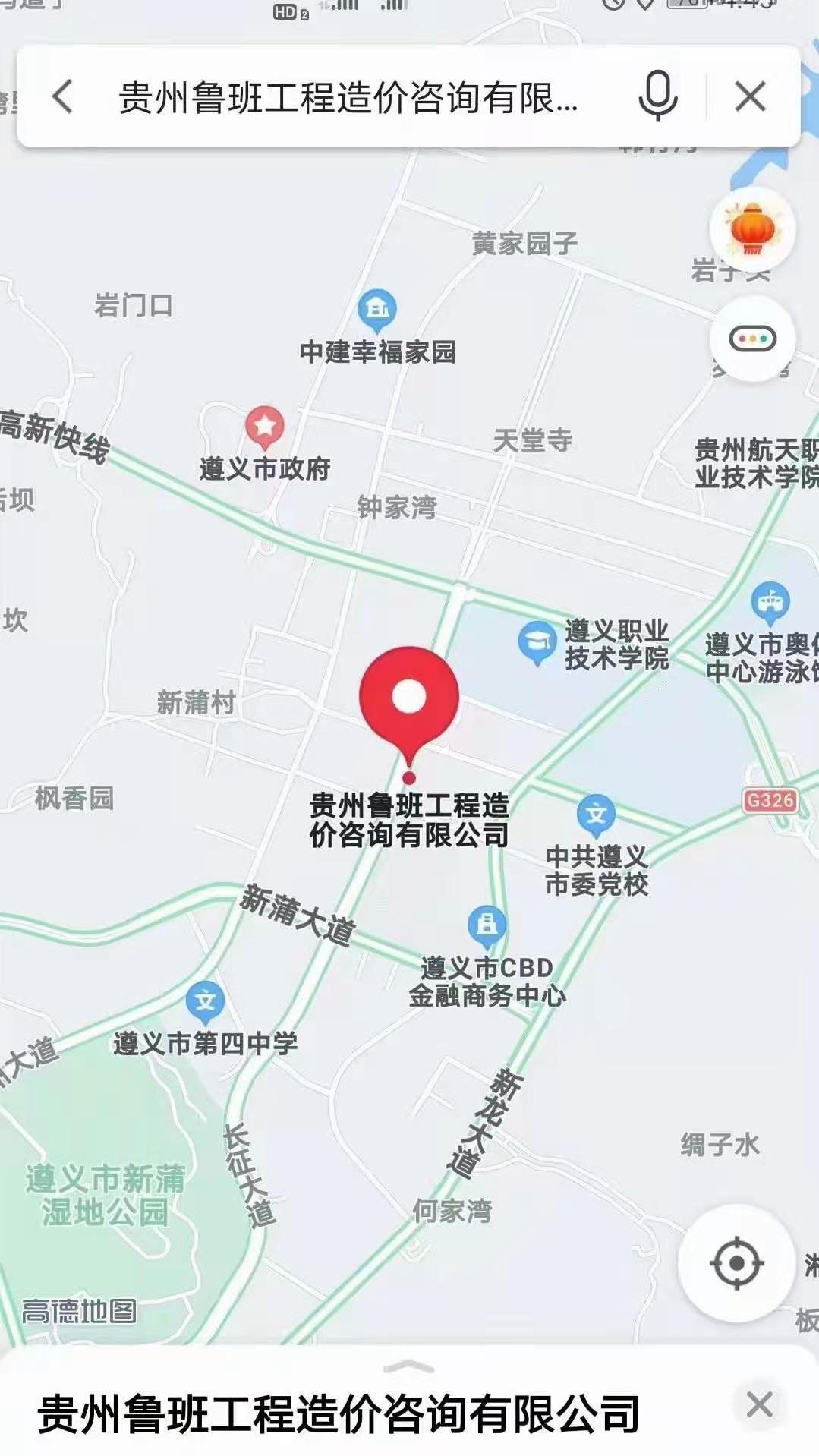The image size is (819, 1456).
Task: Start voice search with the microphone
Action: coord(657,96)
